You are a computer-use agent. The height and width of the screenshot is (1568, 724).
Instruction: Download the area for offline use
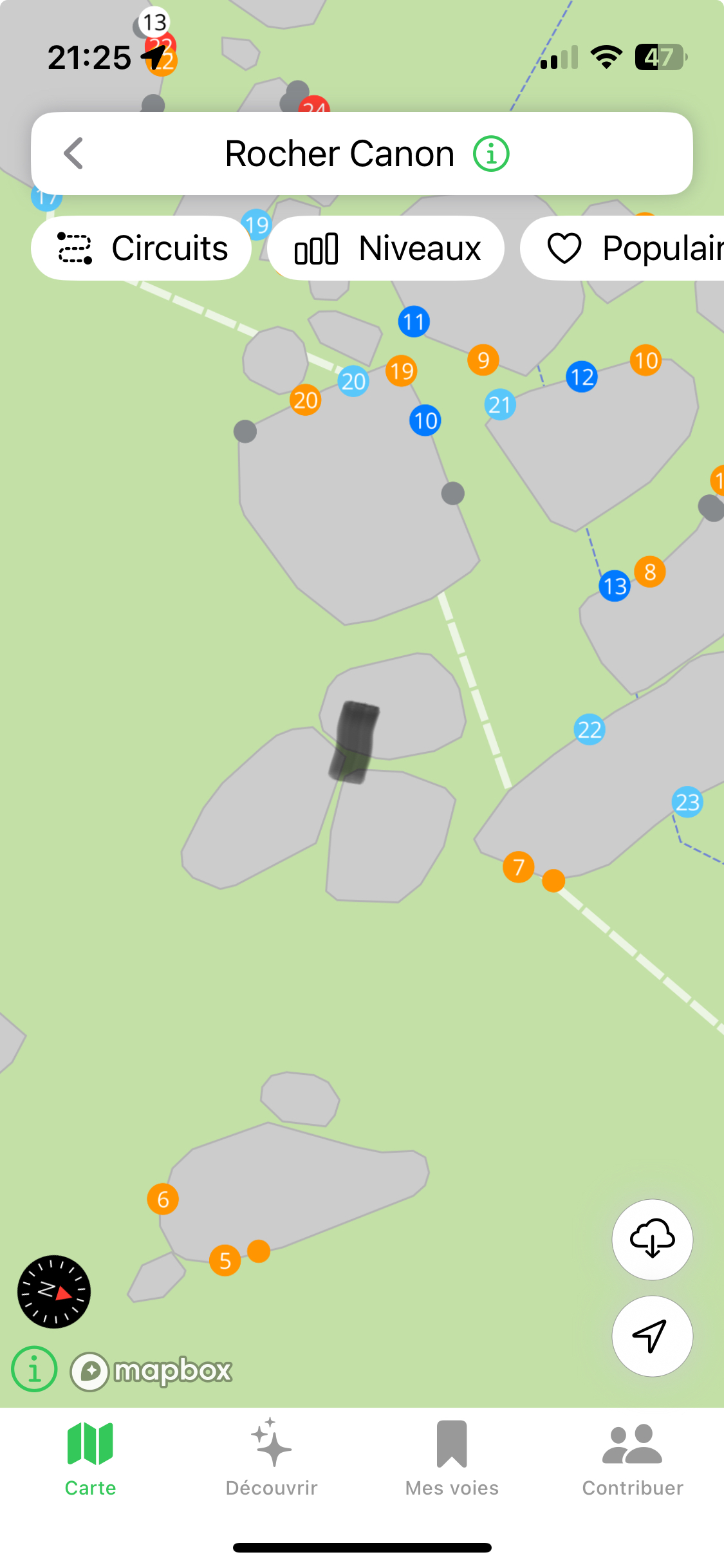coord(652,1239)
